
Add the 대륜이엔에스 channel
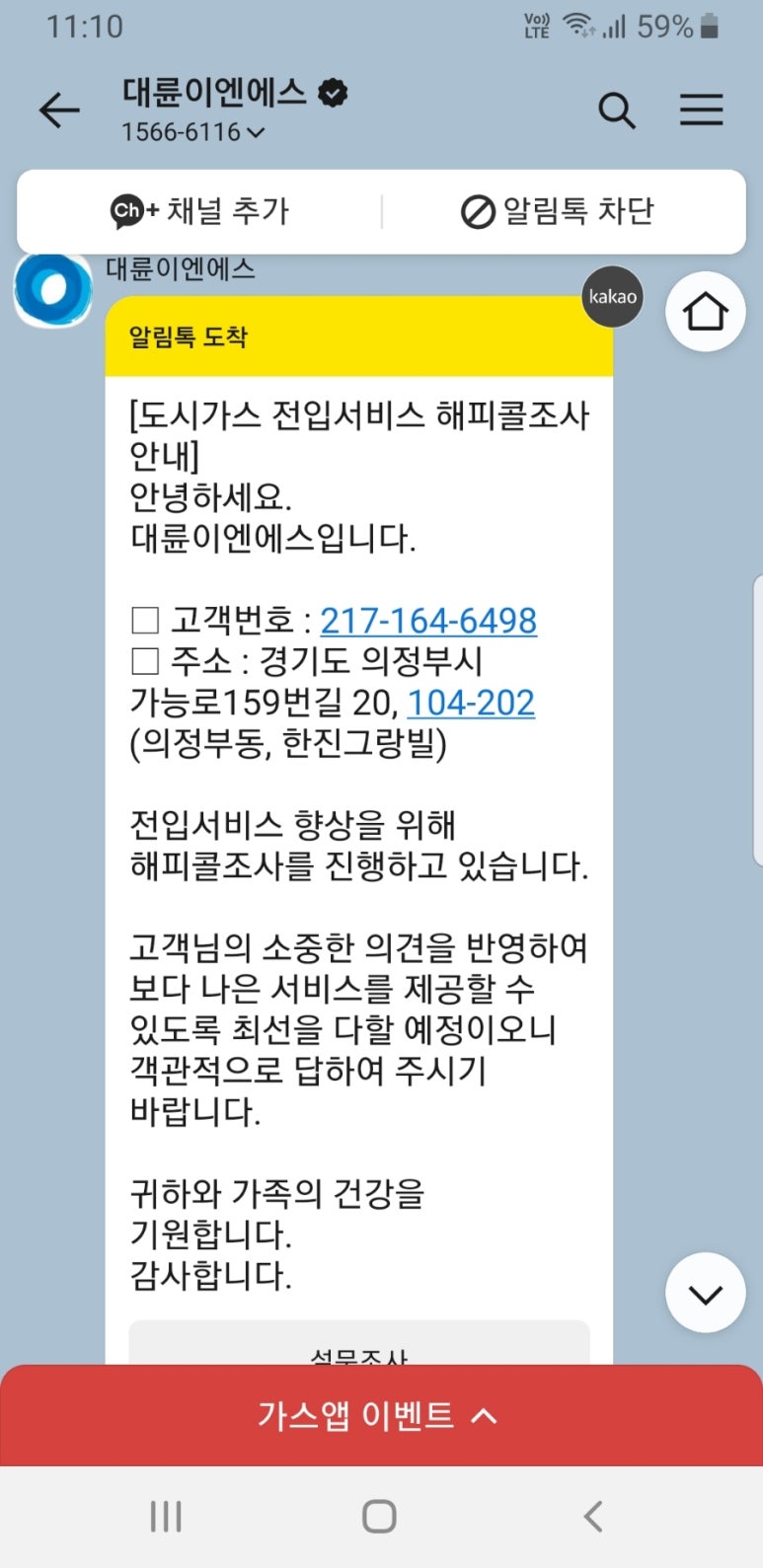199,211
